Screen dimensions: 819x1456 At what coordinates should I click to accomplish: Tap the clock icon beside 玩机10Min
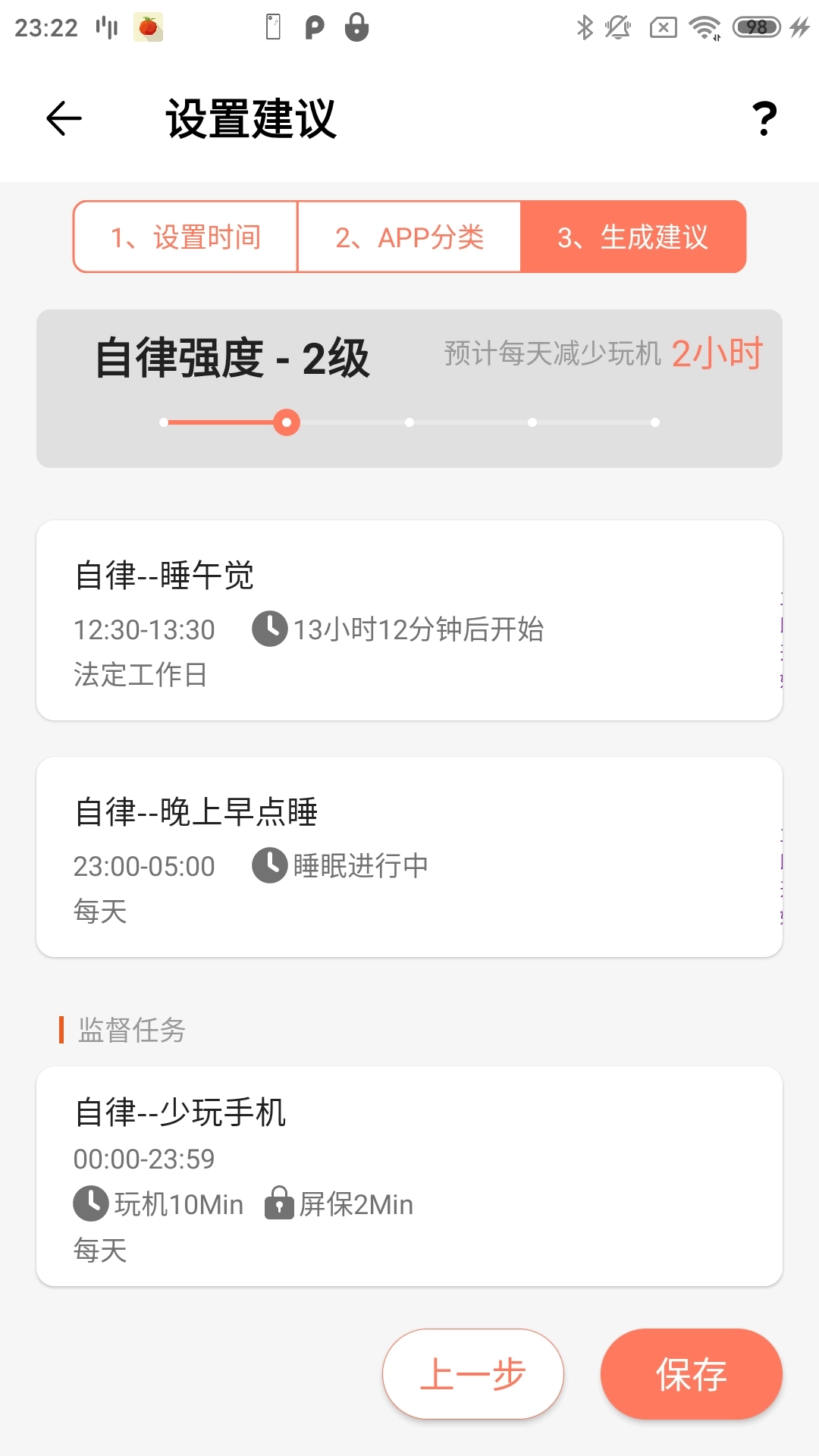[89, 1203]
